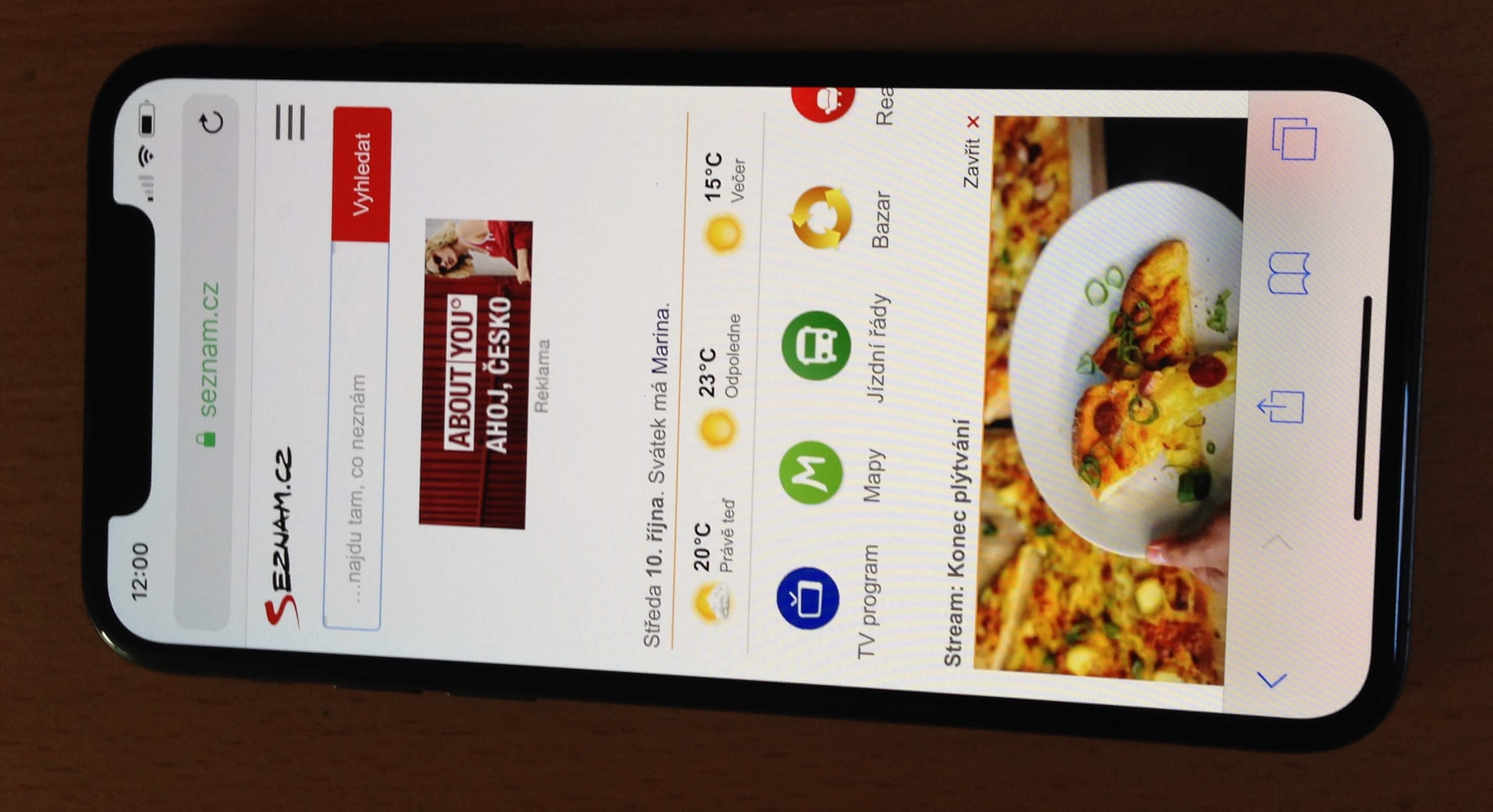Reload the page in the address bar
This screenshot has height=812, width=1493.
211,123
